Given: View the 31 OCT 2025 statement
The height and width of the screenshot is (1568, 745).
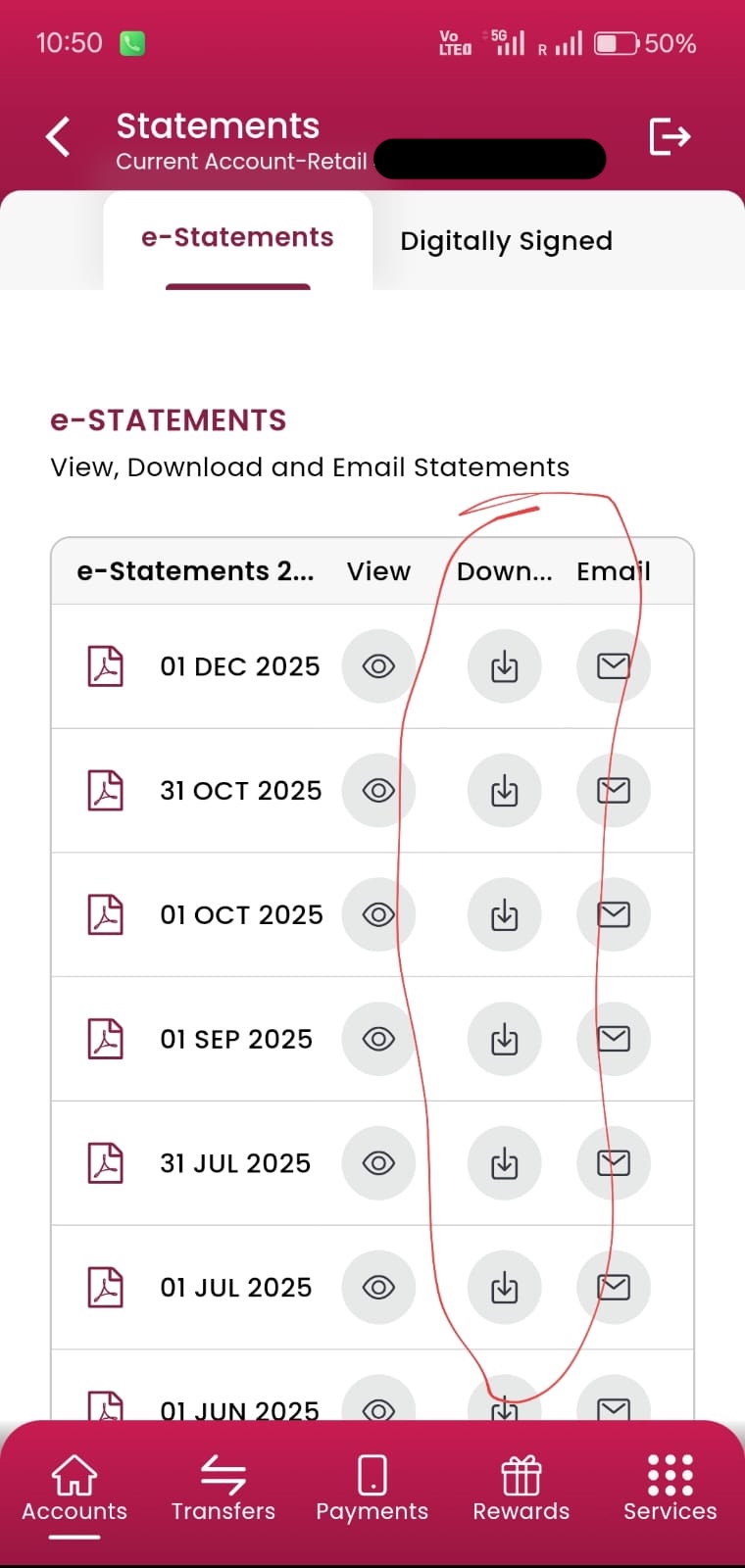Looking at the screenshot, I should click(x=378, y=791).
